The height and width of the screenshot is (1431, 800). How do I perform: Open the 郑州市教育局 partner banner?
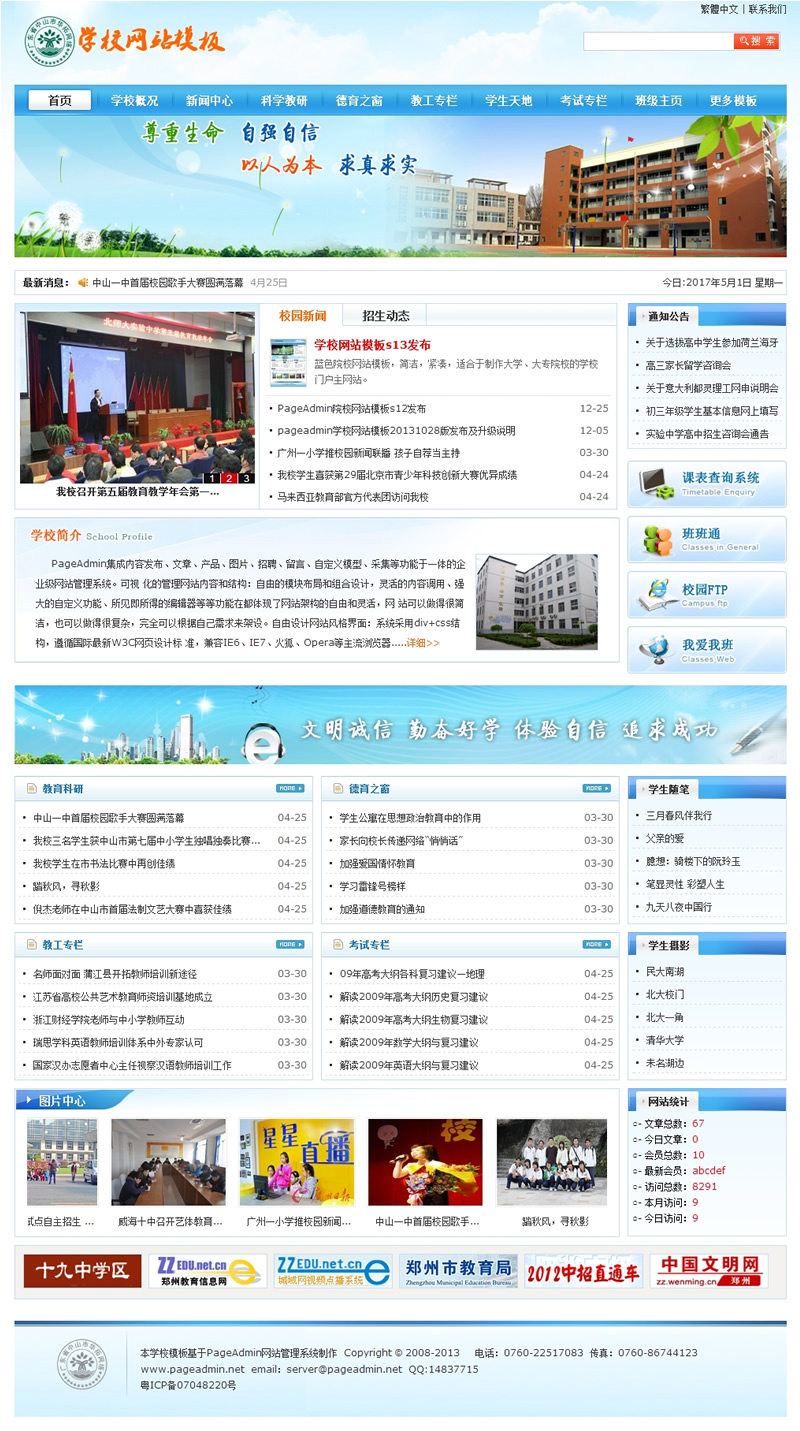point(458,1271)
